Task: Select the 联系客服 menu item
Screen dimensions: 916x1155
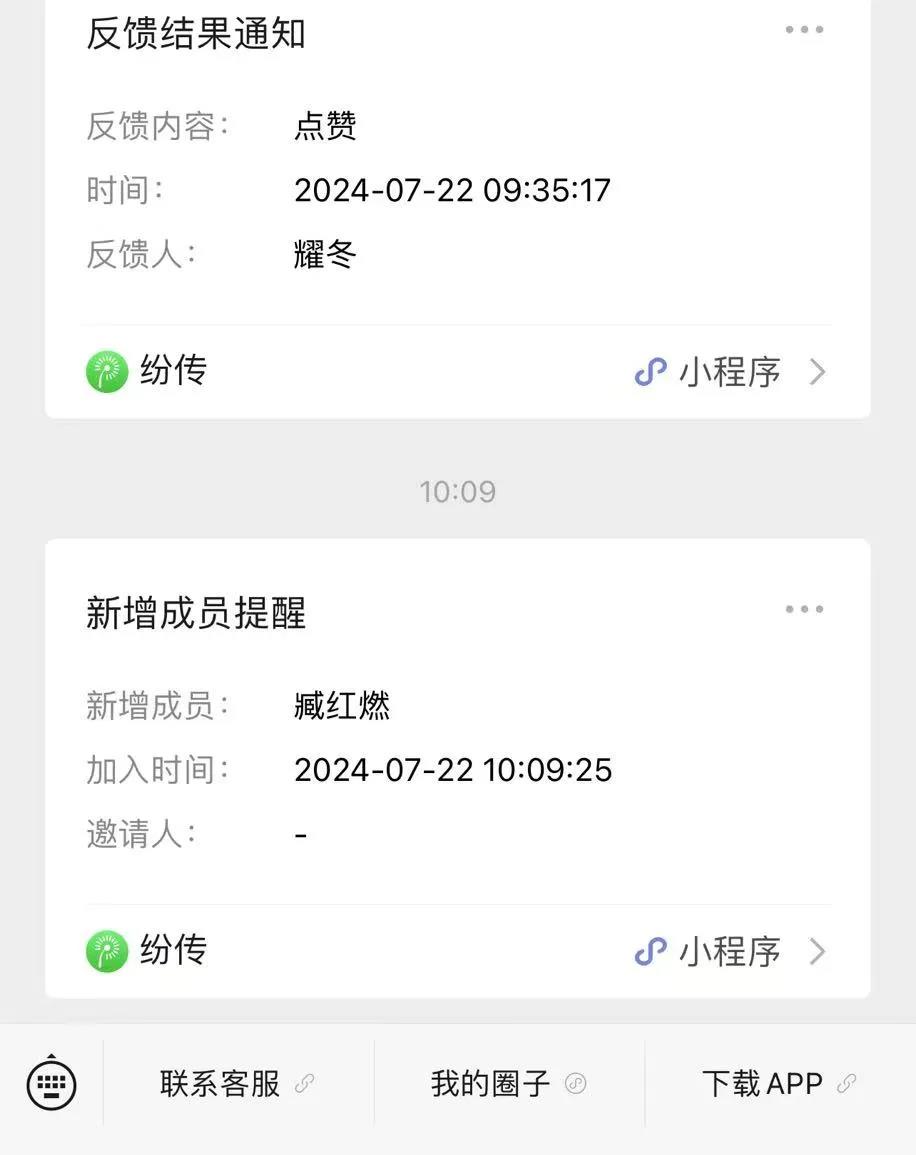Action: tap(218, 1083)
